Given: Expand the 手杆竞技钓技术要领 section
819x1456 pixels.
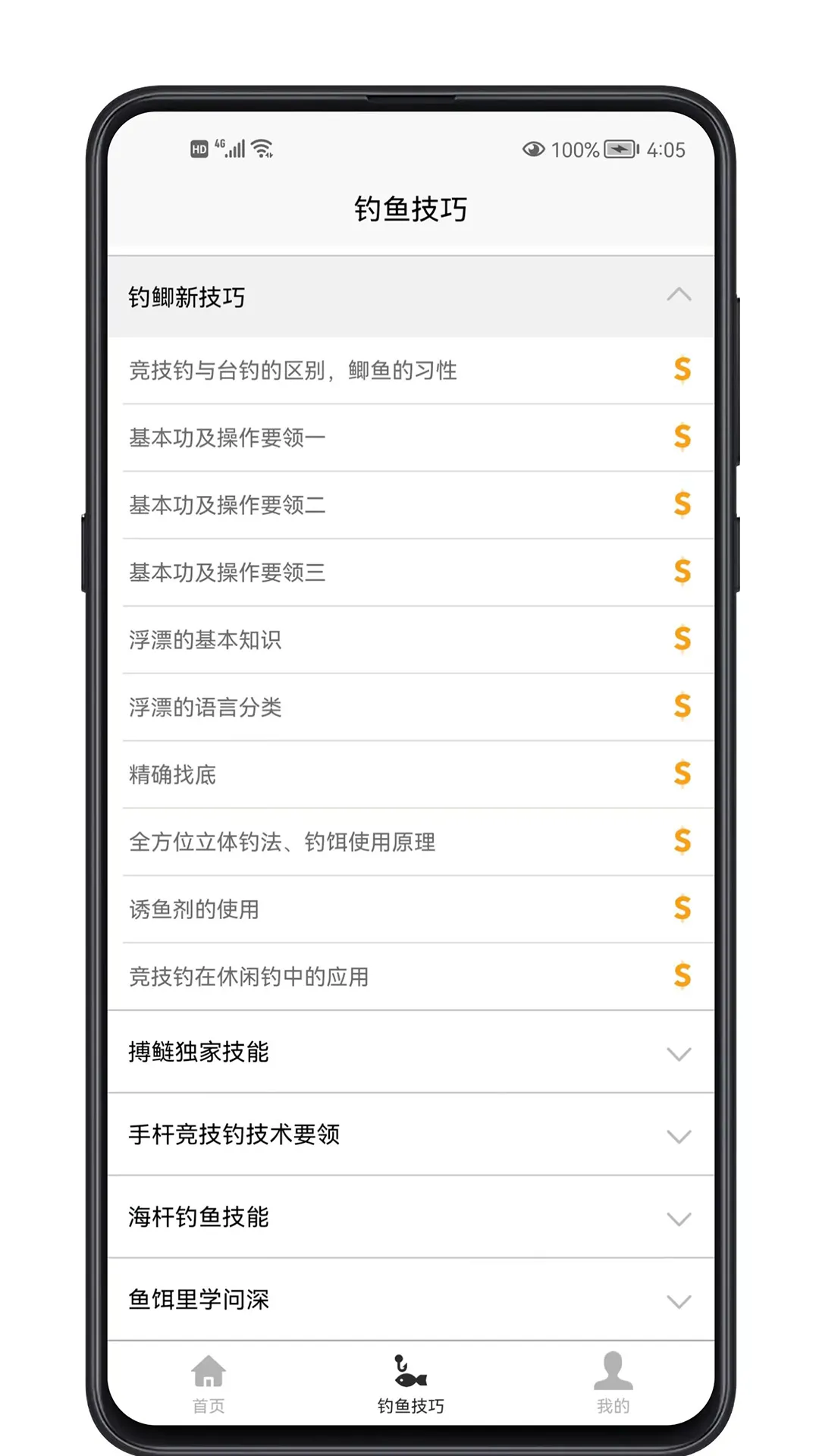Looking at the screenshot, I should [x=409, y=1134].
